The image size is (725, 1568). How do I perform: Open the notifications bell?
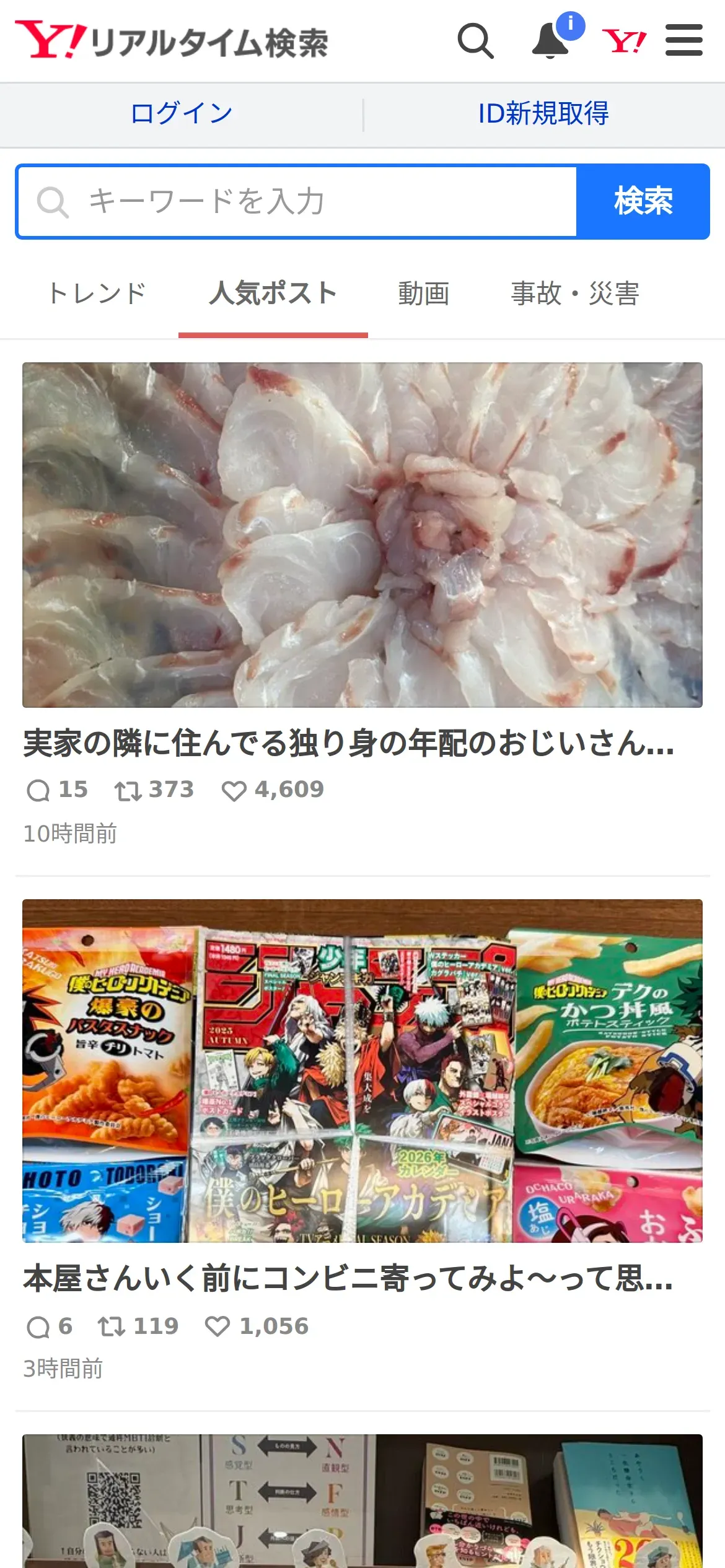pyautogui.click(x=550, y=41)
